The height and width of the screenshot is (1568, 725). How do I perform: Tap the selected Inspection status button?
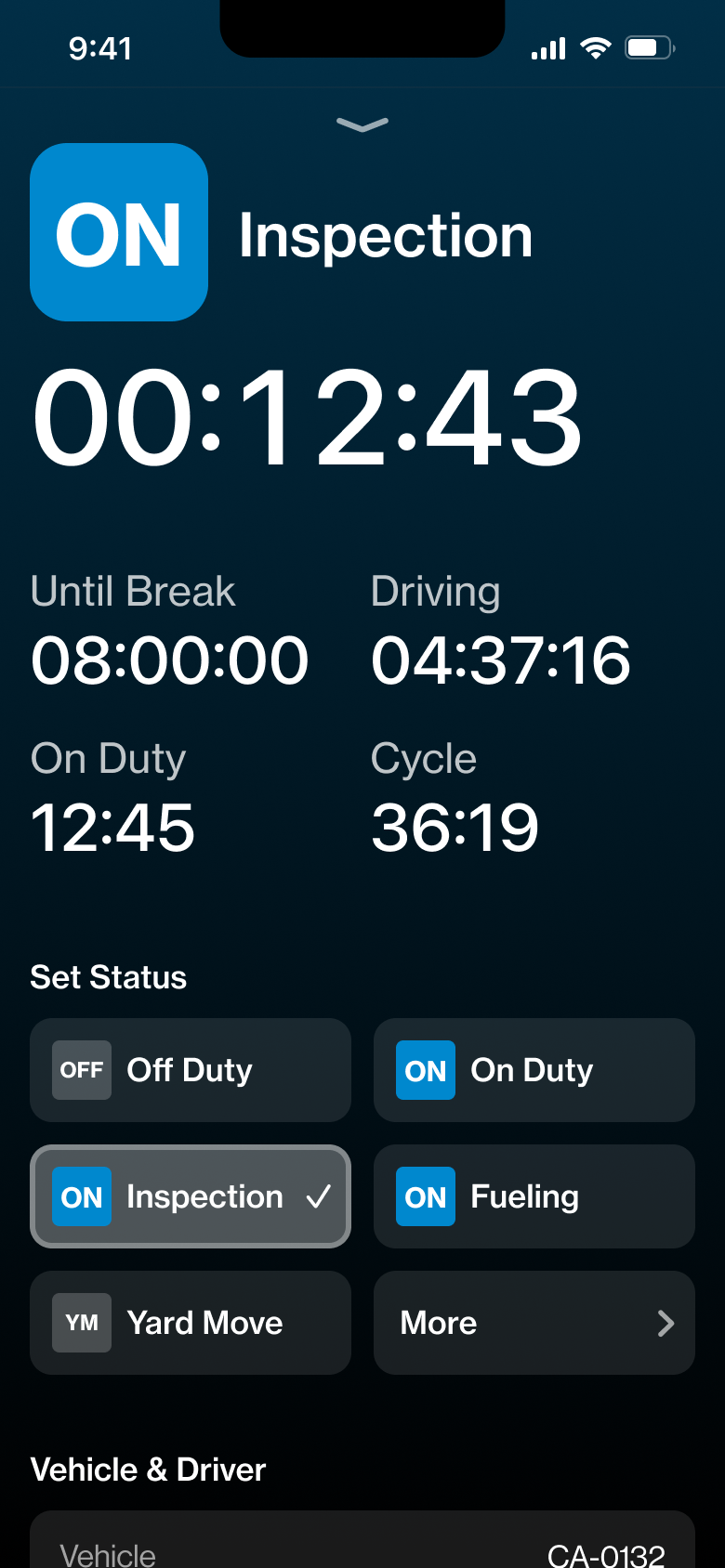coord(191,1196)
